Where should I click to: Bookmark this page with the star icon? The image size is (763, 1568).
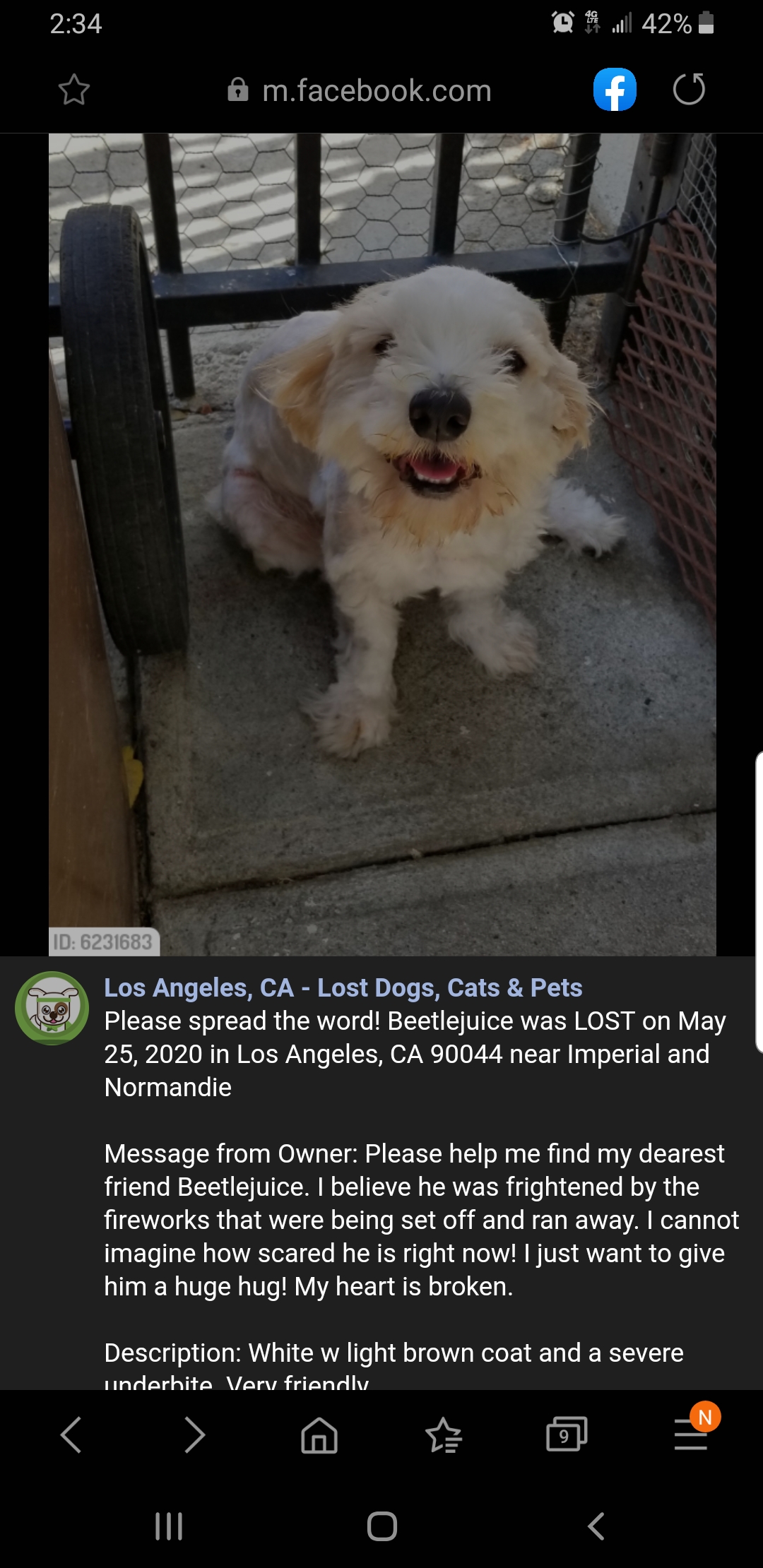[x=73, y=90]
